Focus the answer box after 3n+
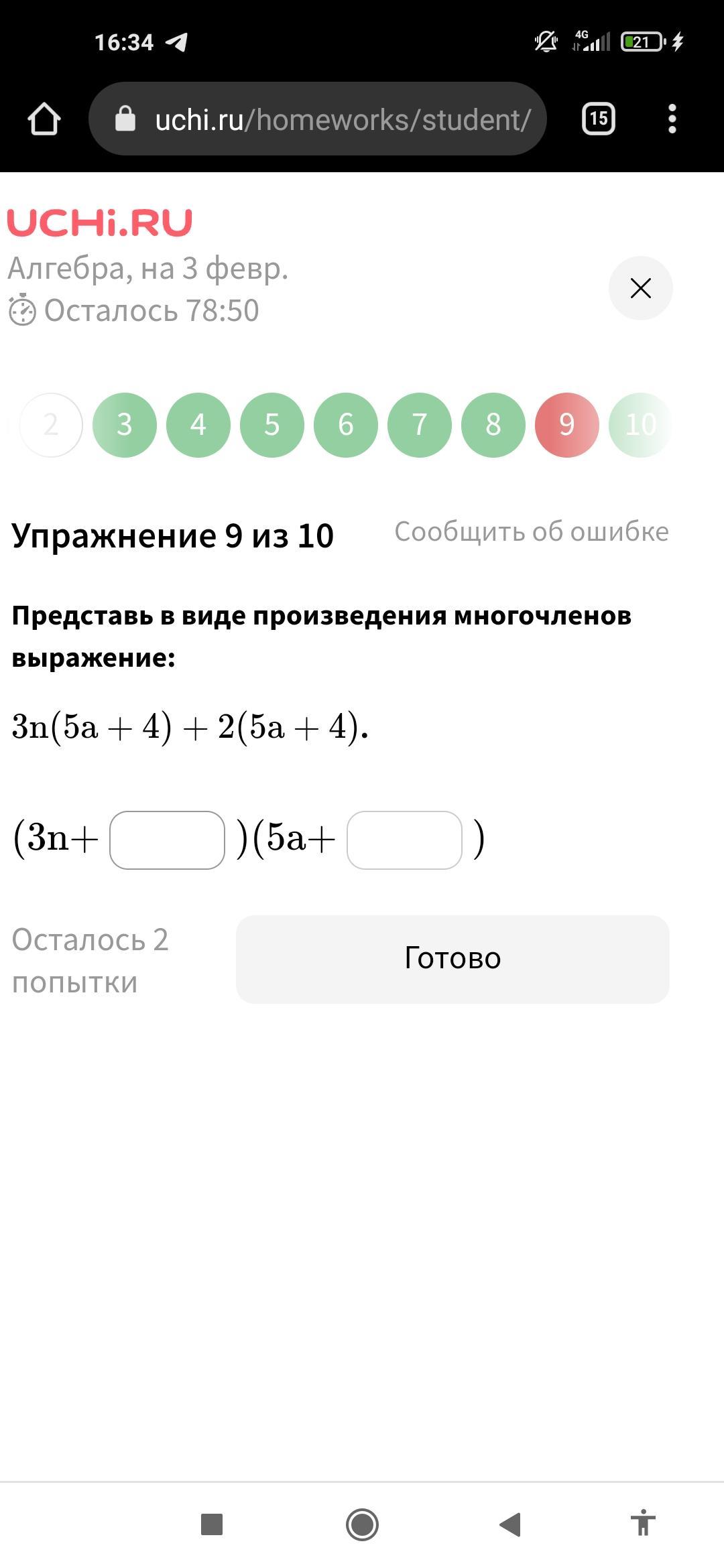 click(167, 840)
